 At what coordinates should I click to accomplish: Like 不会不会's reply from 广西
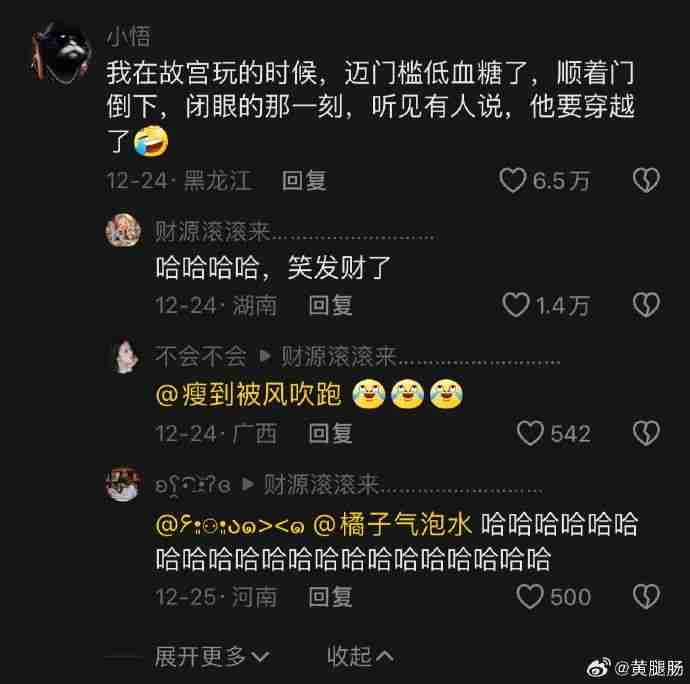coord(530,433)
